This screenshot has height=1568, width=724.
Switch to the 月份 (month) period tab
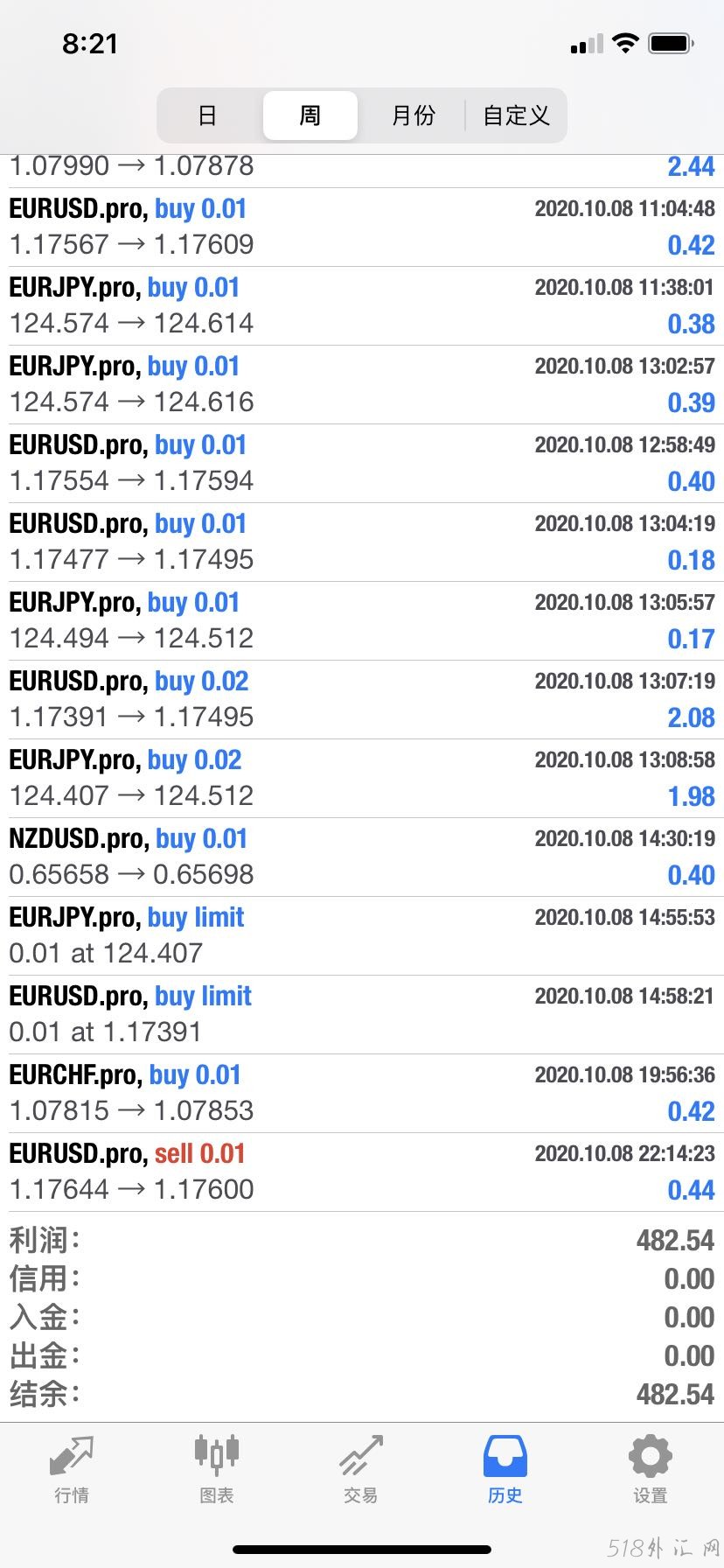pyautogui.click(x=413, y=115)
